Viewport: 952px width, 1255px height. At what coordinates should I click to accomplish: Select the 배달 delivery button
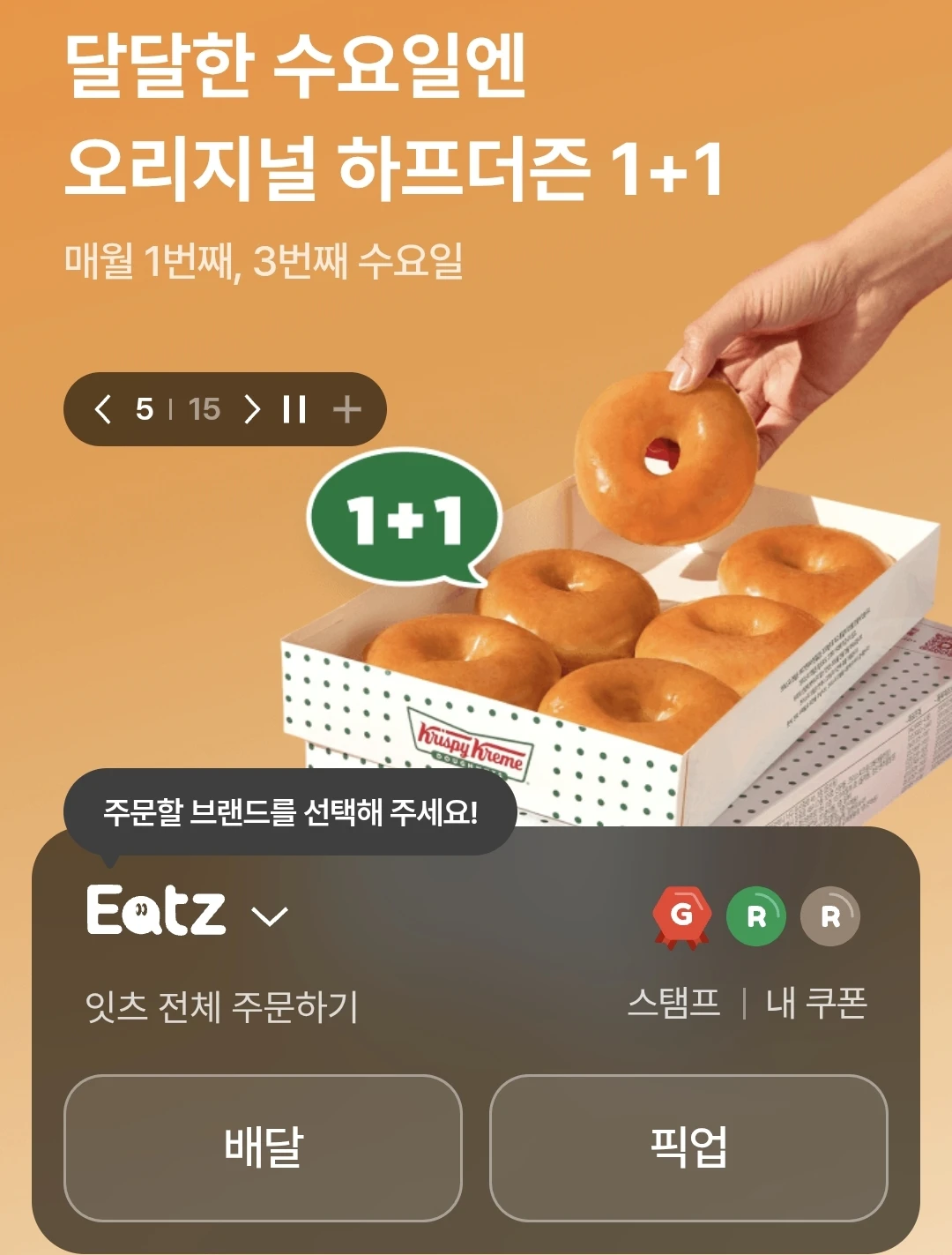tap(263, 1147)
